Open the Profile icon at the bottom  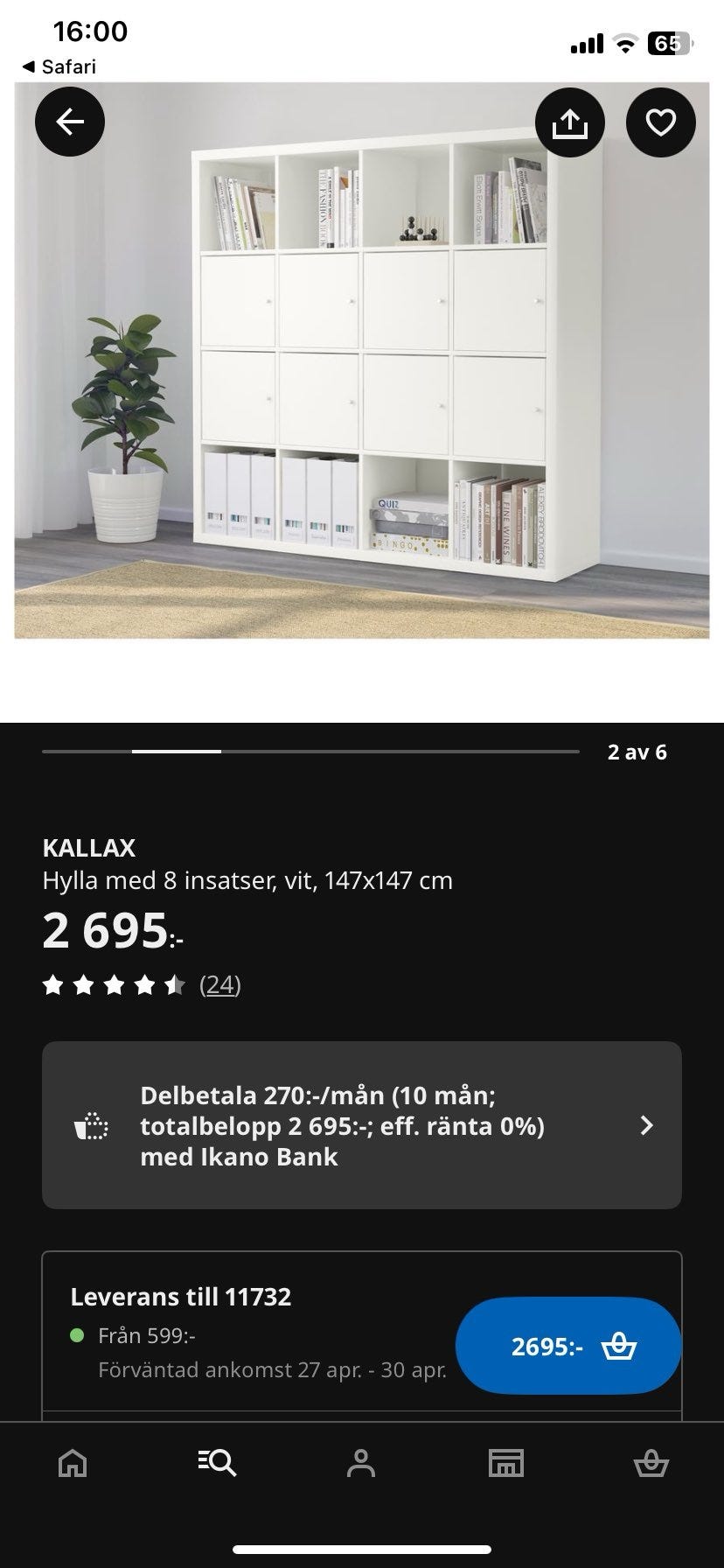[362, 1465]
